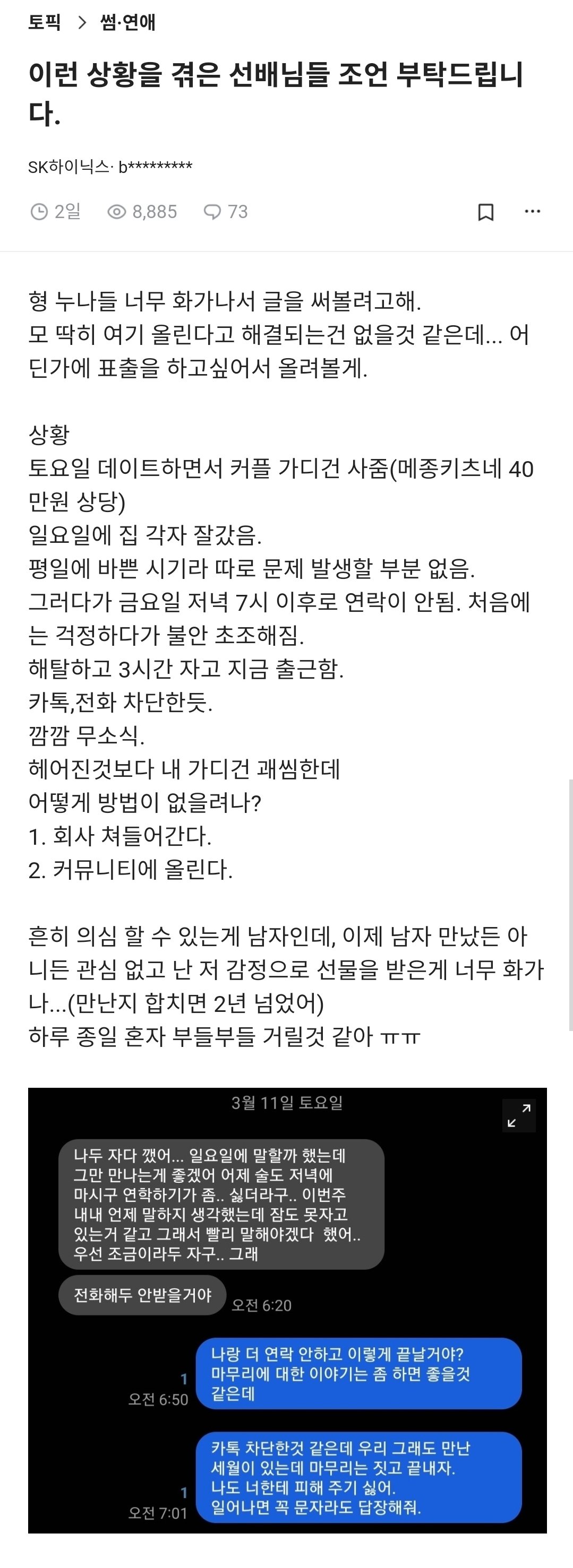
Task: Bookmark this post
Action: point(485,212)
